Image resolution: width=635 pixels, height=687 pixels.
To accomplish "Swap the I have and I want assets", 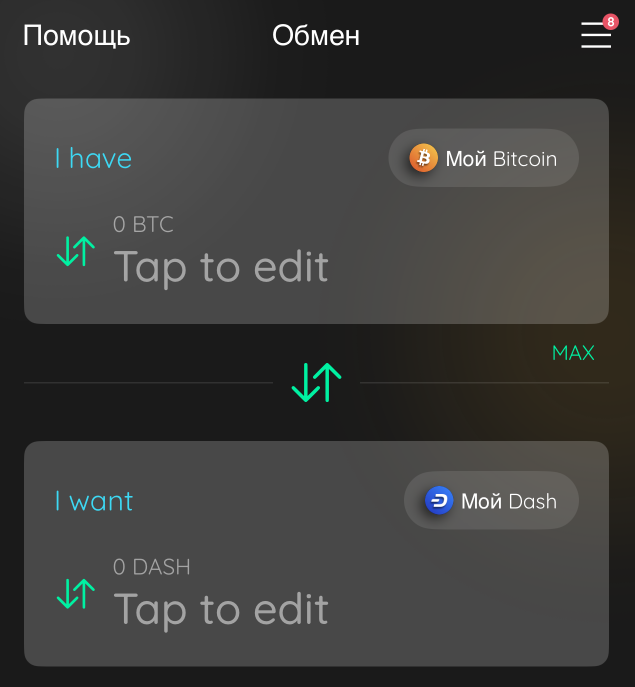I will (x=316, y=382).
